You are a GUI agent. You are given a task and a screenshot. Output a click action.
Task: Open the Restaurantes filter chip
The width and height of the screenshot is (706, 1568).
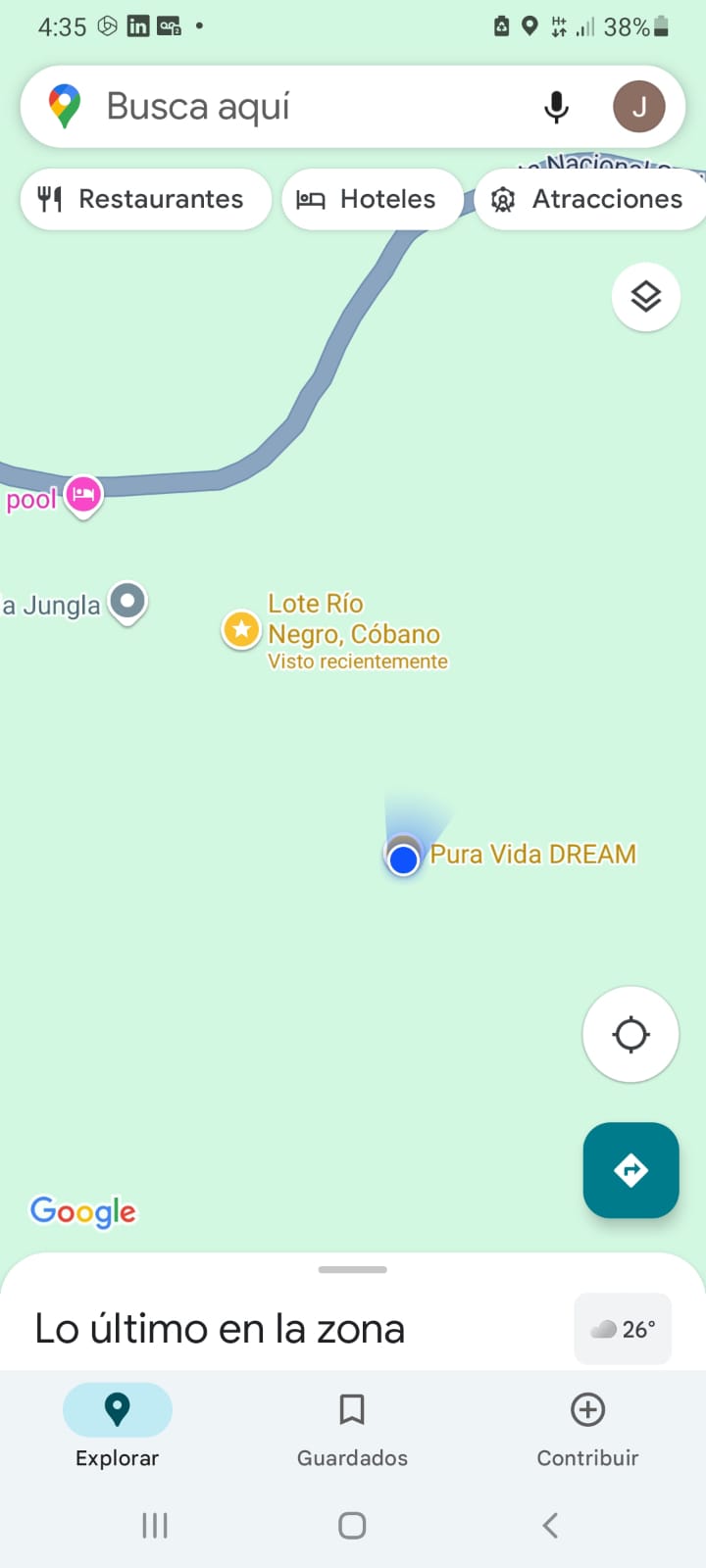click(145, 199)
